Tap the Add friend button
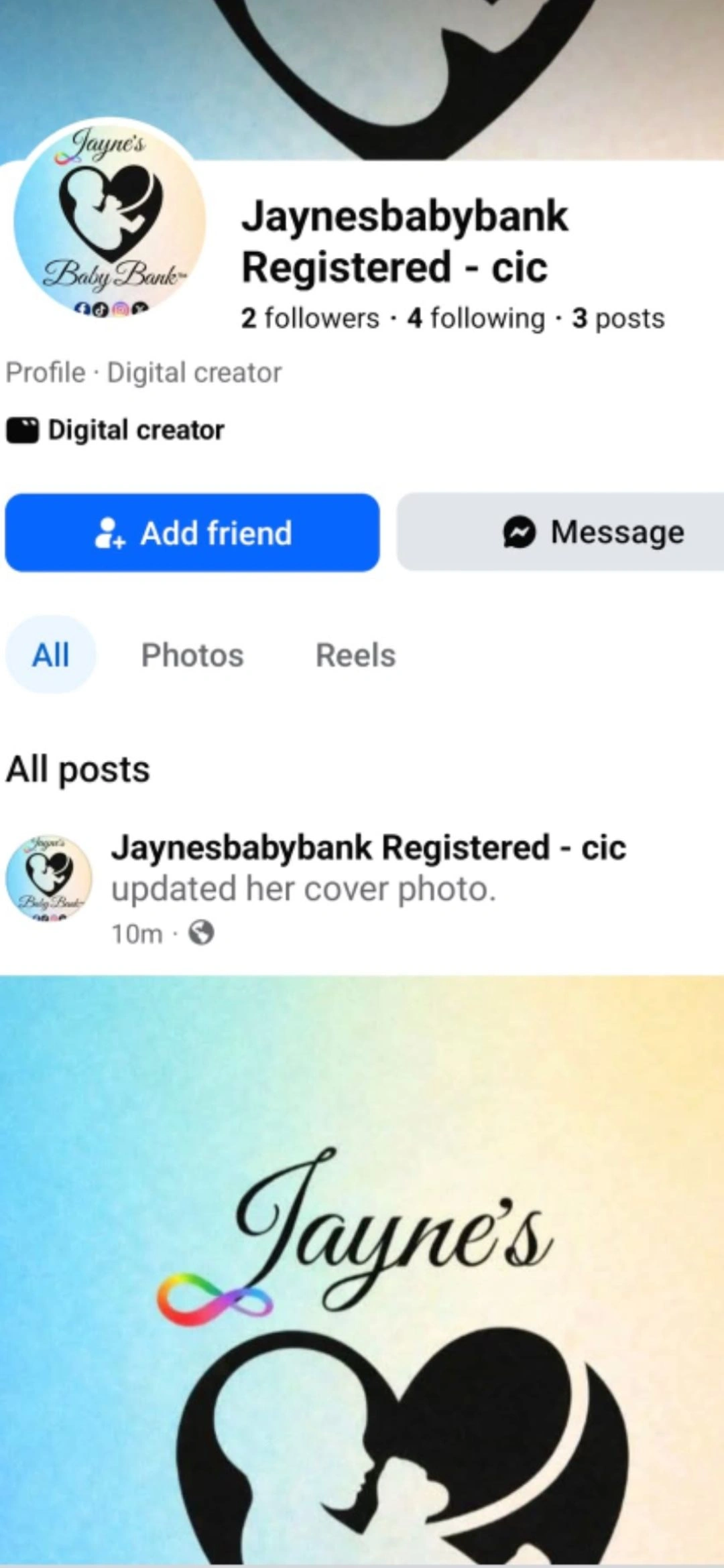Viewport: 724px width, 1568px height. pyautogui.click(x=192, y=533)
